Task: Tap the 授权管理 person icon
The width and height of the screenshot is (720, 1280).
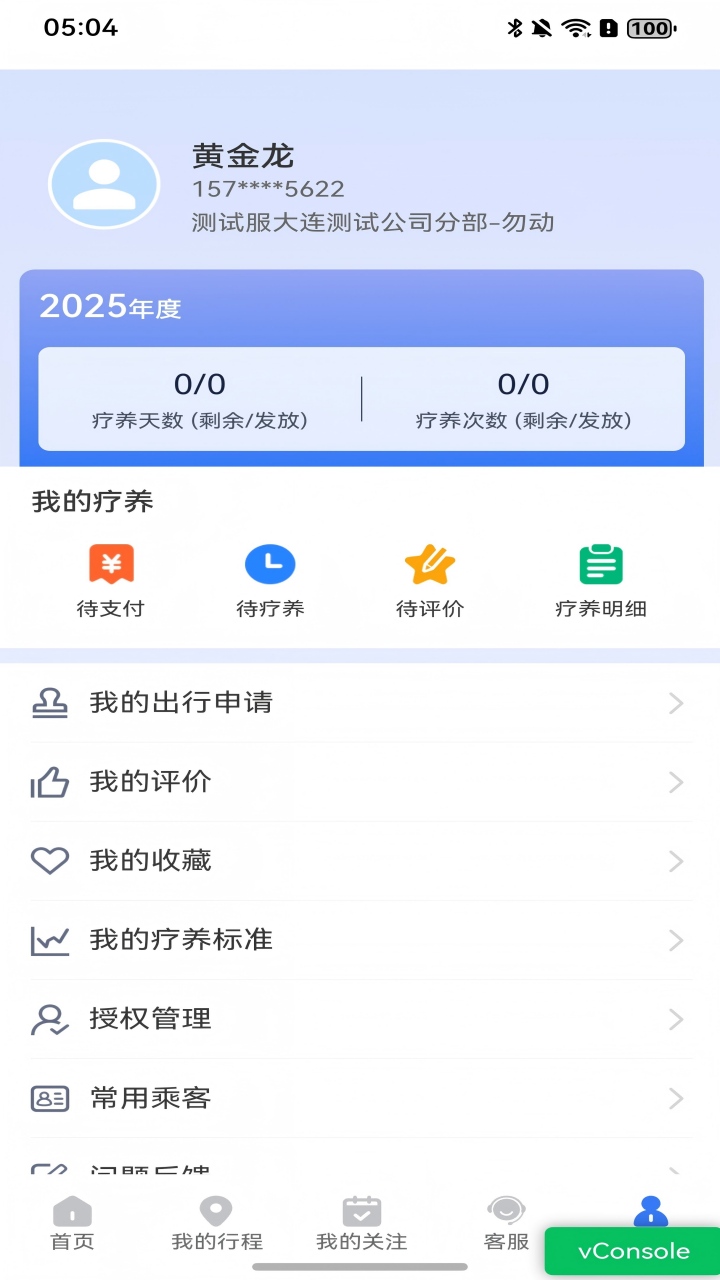Action: [x=49, y=1019]
